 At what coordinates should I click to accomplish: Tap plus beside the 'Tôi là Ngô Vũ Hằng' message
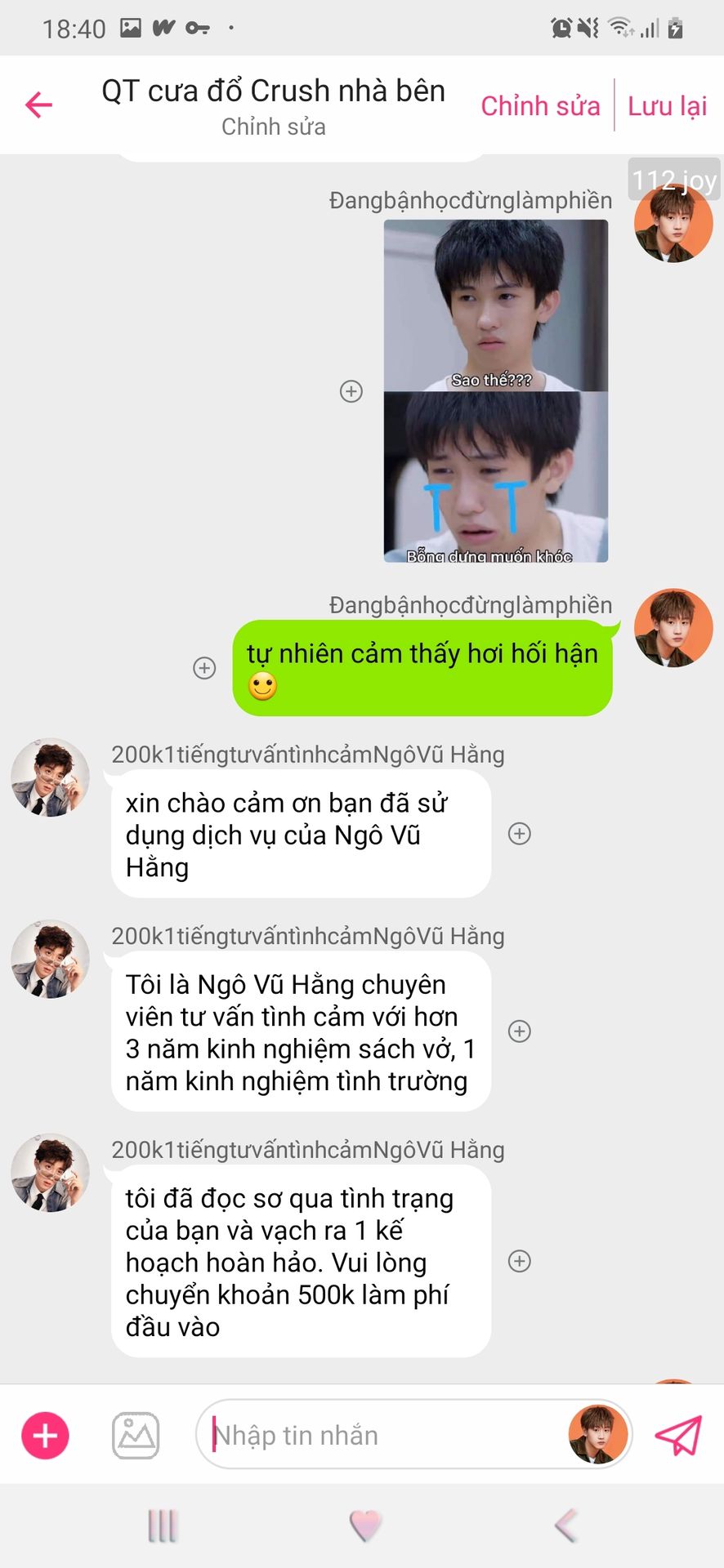coord(520,1031)
